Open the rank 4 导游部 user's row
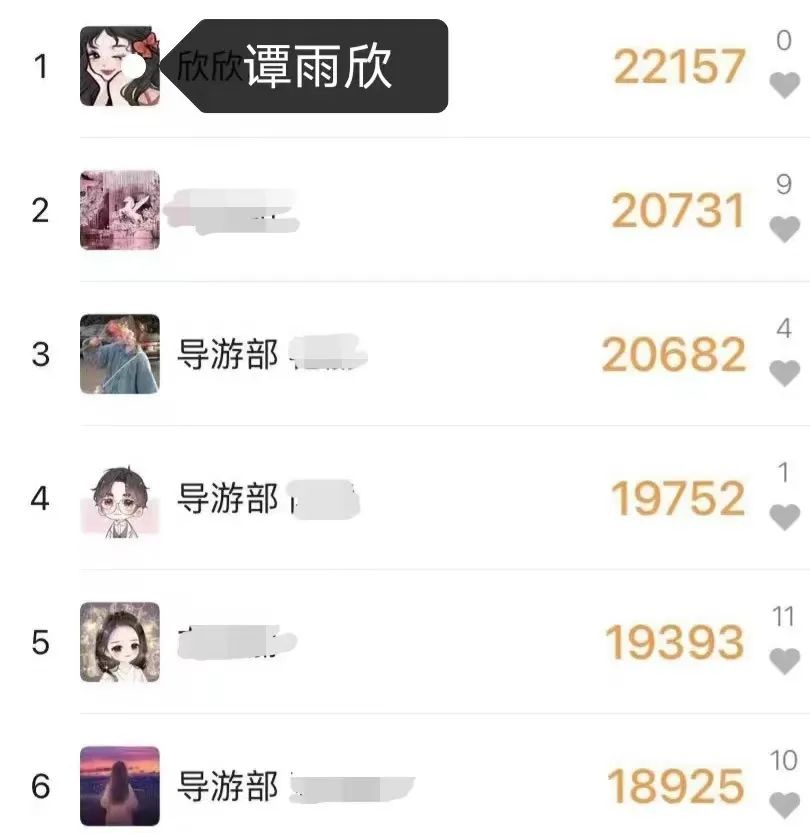 coord(400,498)
